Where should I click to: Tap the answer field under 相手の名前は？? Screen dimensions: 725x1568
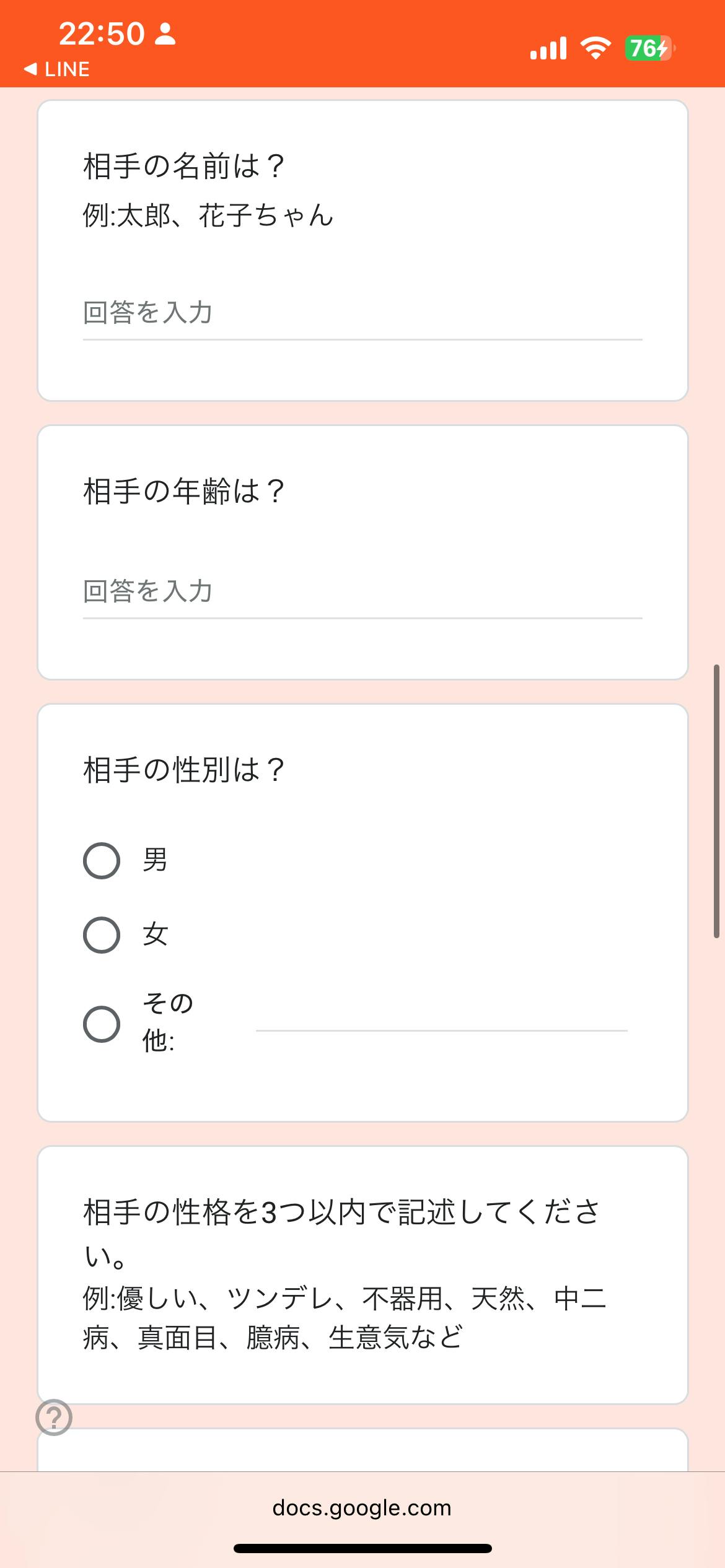[362, 313]
